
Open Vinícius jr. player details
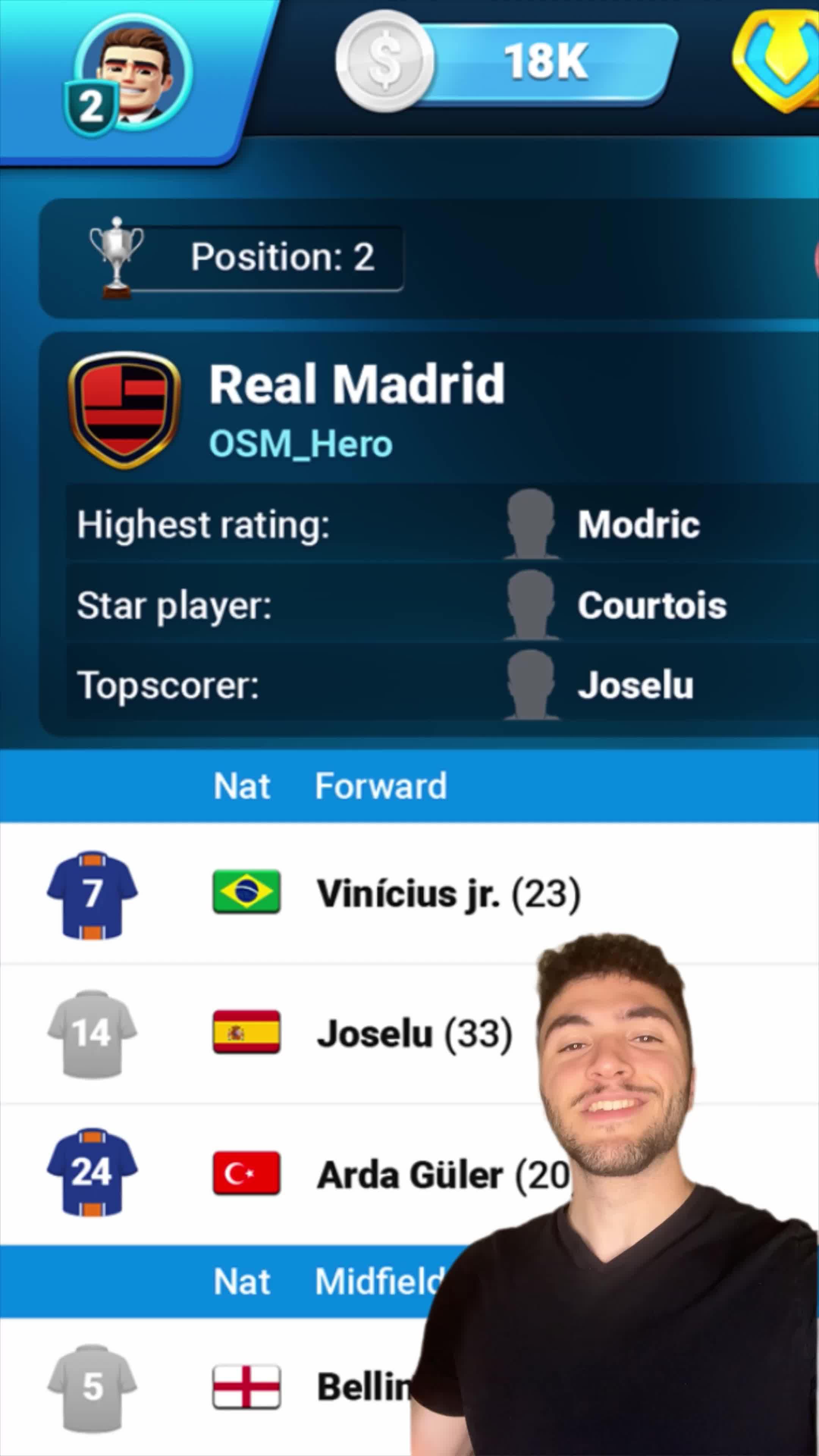pos(448,893)
